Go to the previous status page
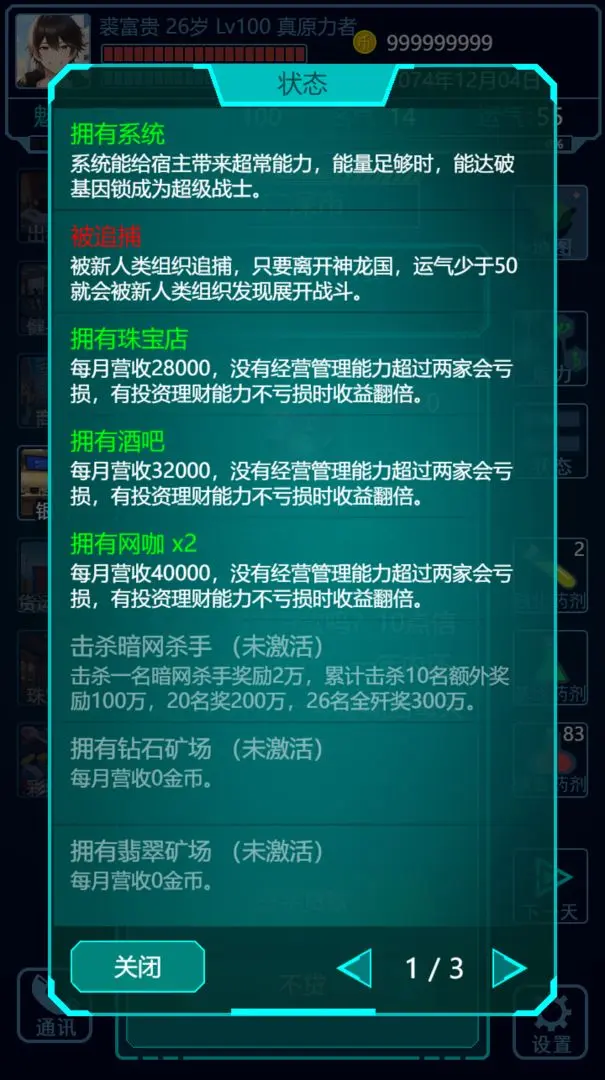Image resolution: width=605 pixels, height=1080 pixels. pyautogui.click(x=355, y=967)
